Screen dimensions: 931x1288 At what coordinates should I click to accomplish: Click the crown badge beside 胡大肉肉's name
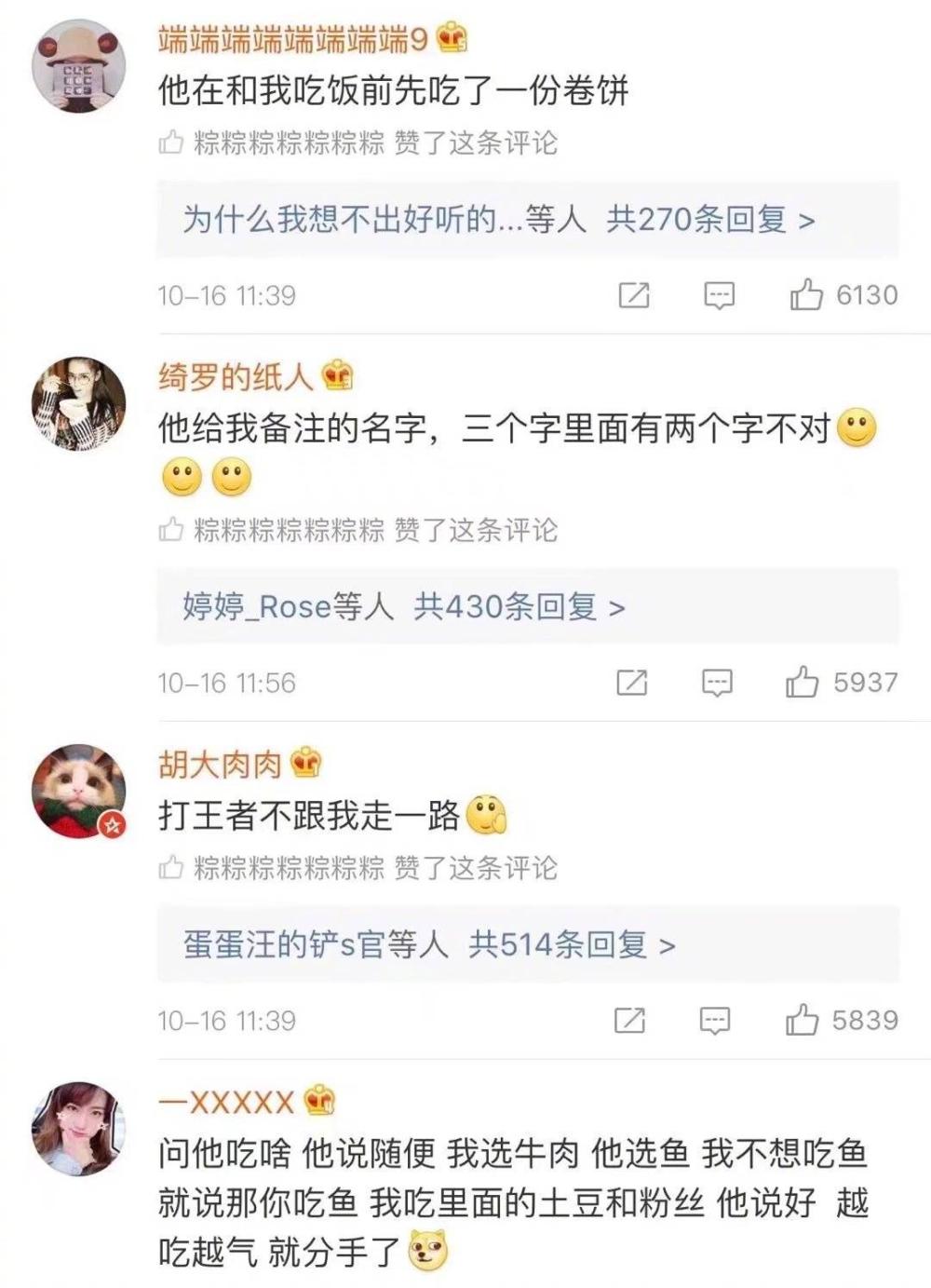(304, 762)
